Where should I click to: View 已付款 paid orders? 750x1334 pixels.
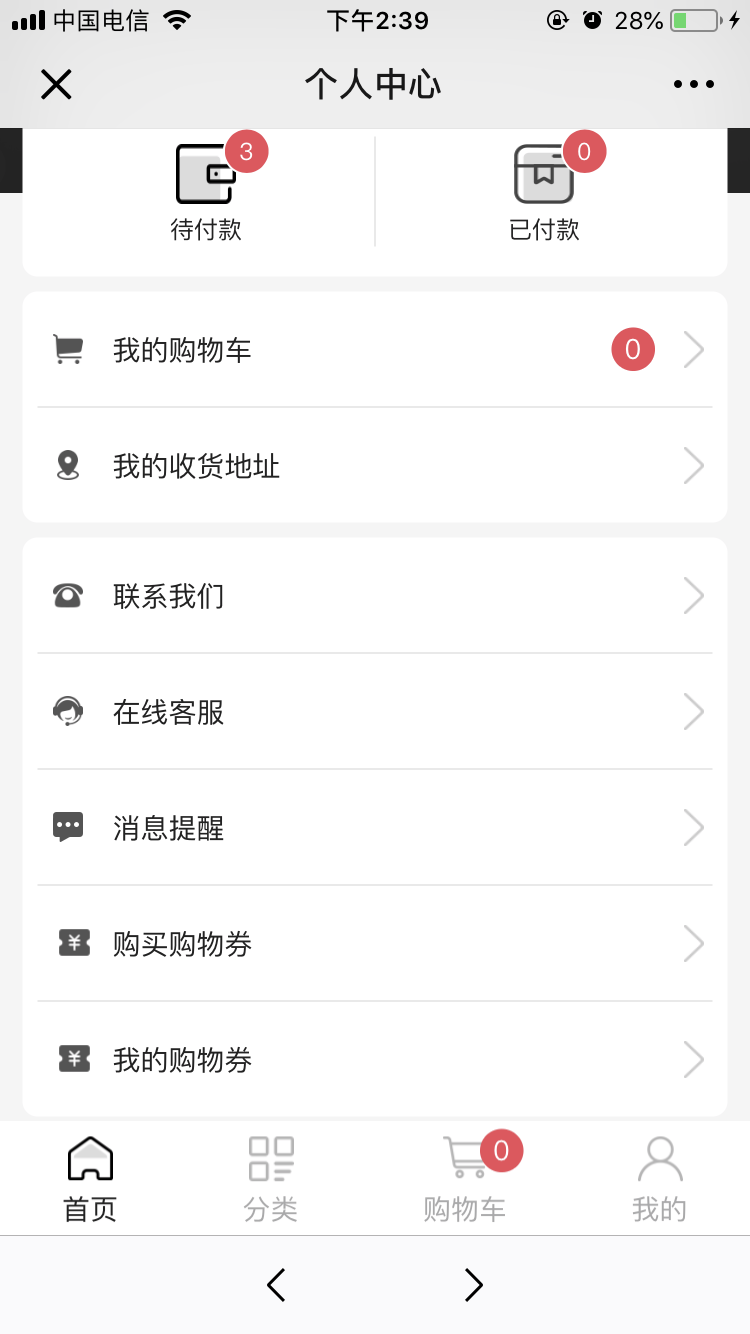[x=544, y=190]
